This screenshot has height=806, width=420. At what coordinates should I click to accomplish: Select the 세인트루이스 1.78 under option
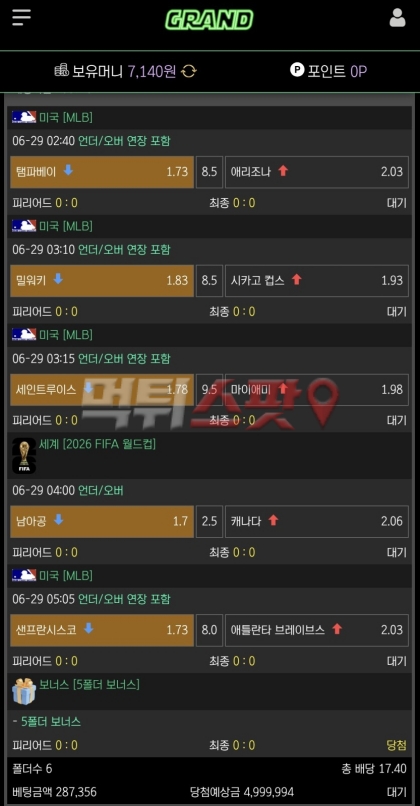[x=102, y=390]
